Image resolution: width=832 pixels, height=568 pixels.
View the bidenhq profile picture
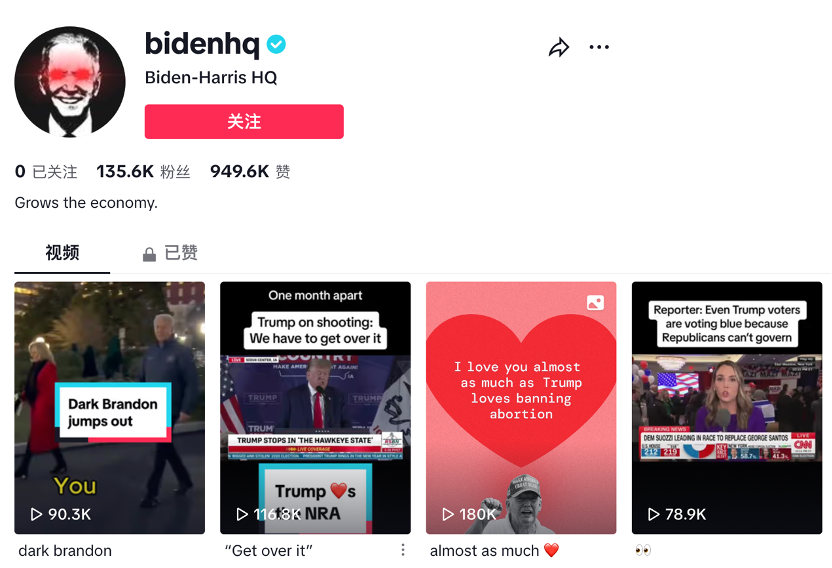(x=70, y=82)
